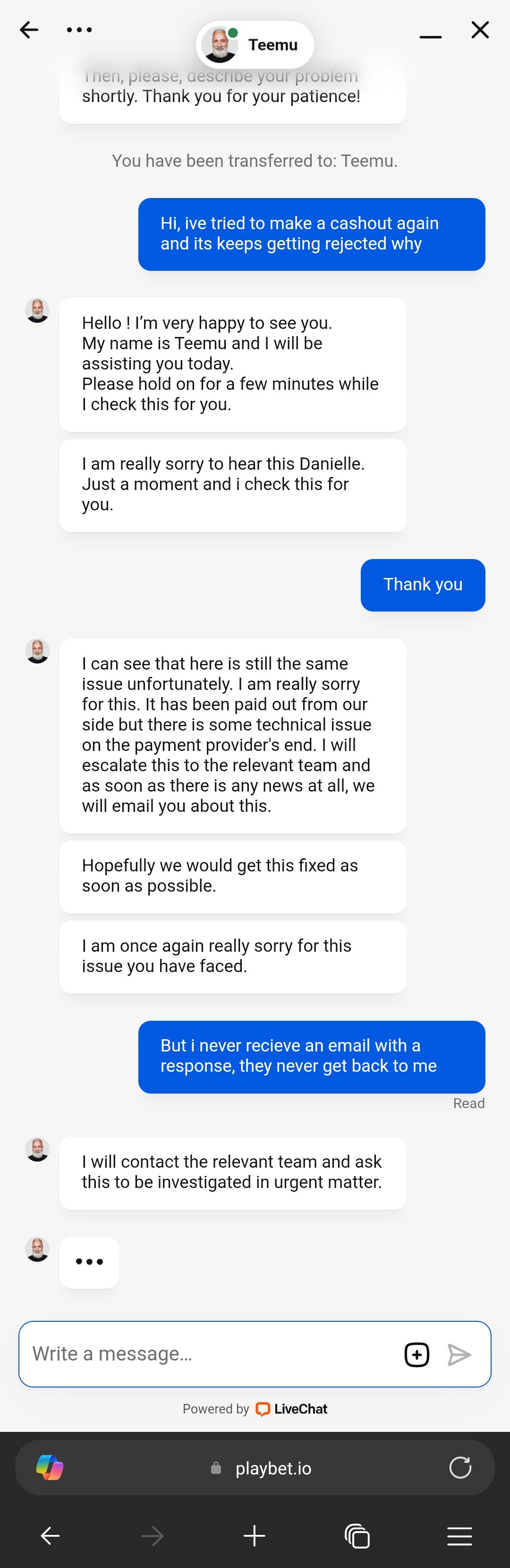View open browser tabs
Viewport: 510px width, 1568px height.
pyautogui.click(x=357, y=1536)
